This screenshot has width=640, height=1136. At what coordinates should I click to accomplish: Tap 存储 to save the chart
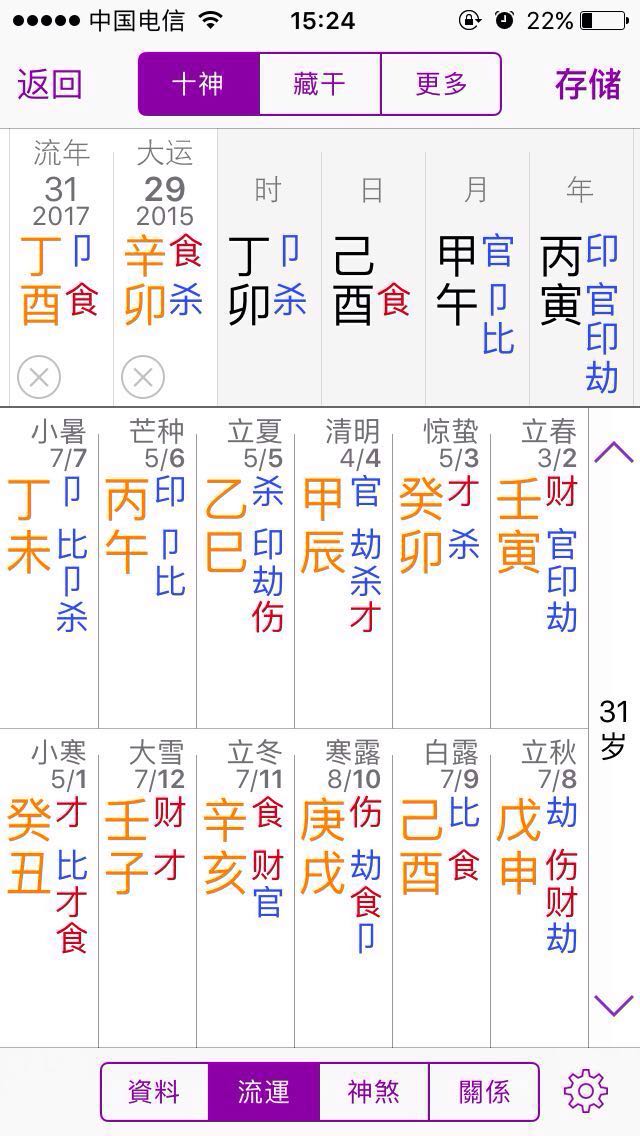[x=588, y=84]
